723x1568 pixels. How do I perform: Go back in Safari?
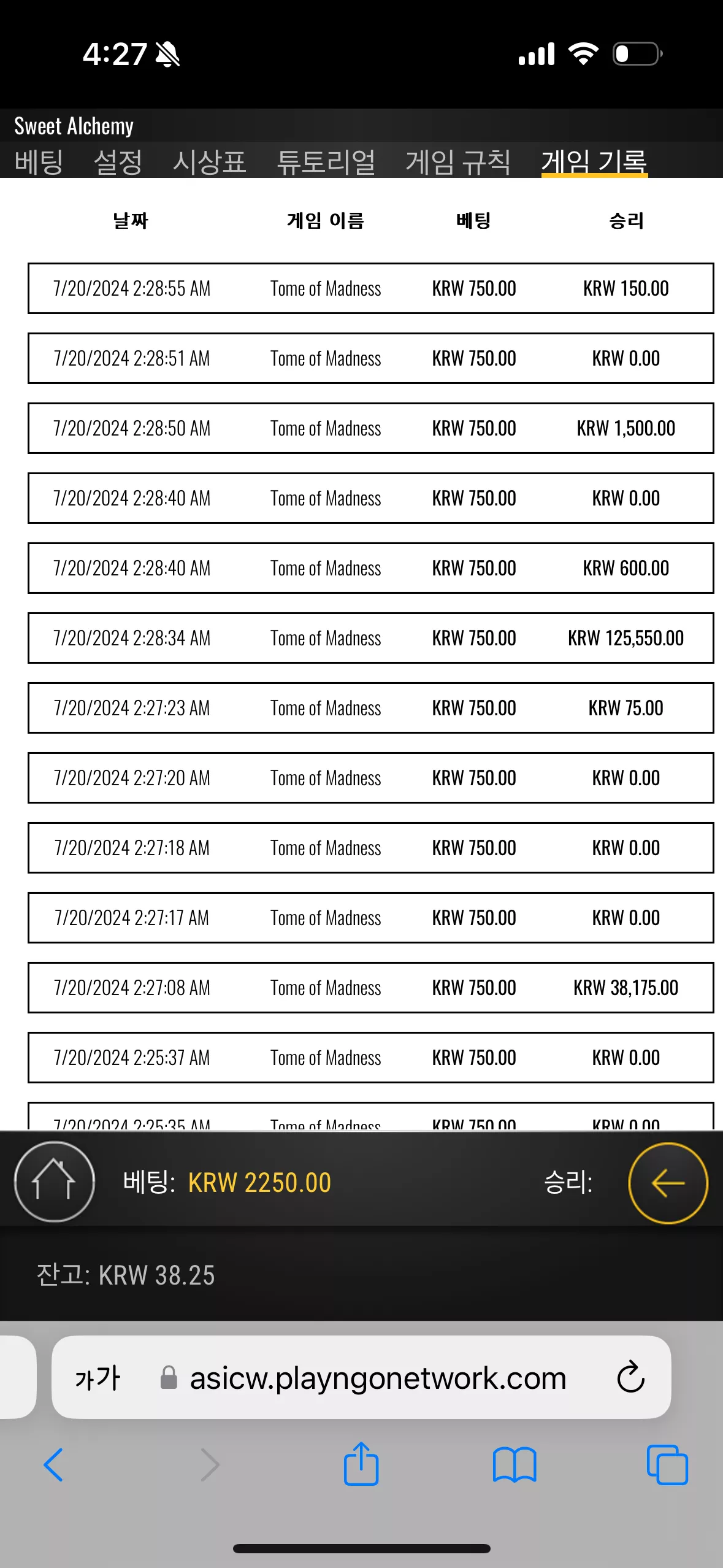click(53, 1465)
